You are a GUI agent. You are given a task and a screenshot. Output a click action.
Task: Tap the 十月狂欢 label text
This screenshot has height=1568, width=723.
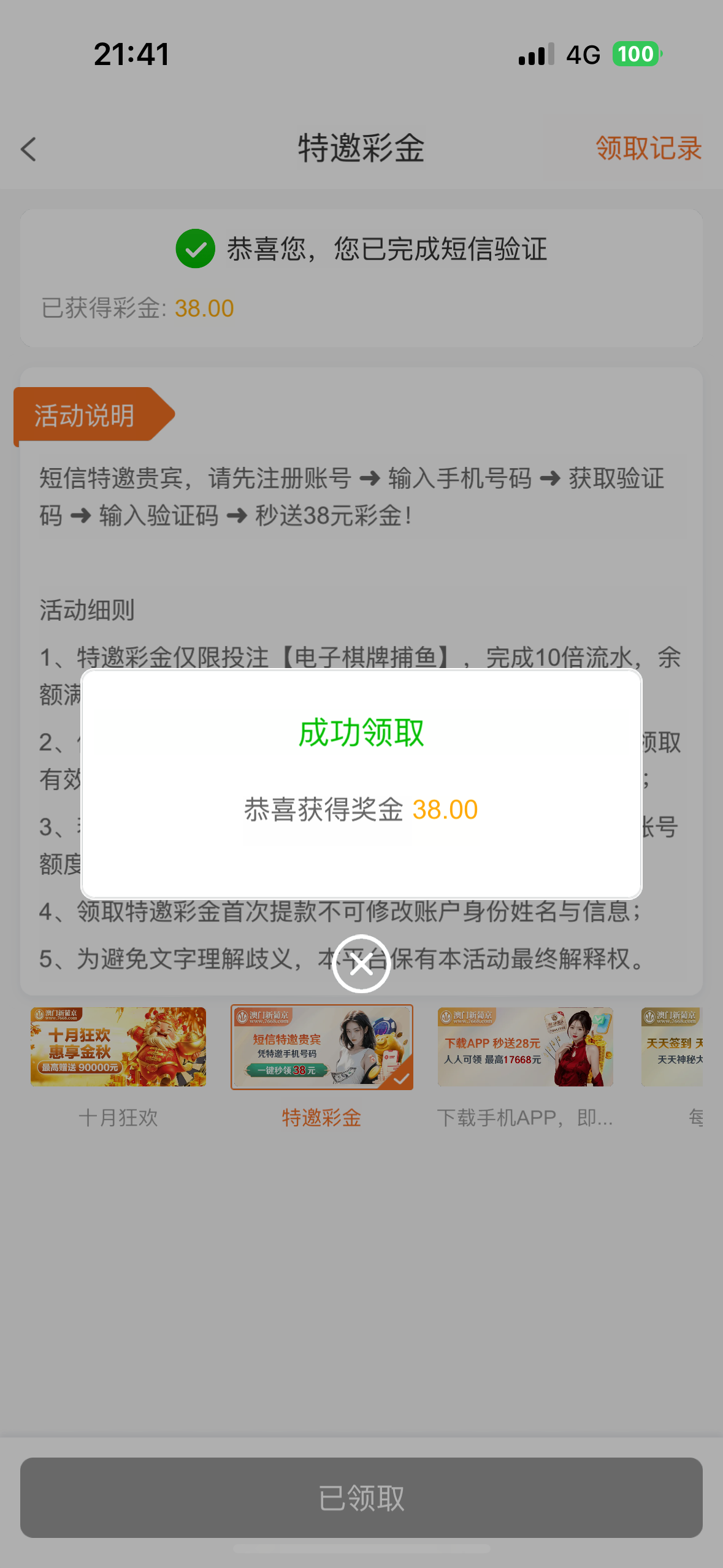[x=118, y=1118]
